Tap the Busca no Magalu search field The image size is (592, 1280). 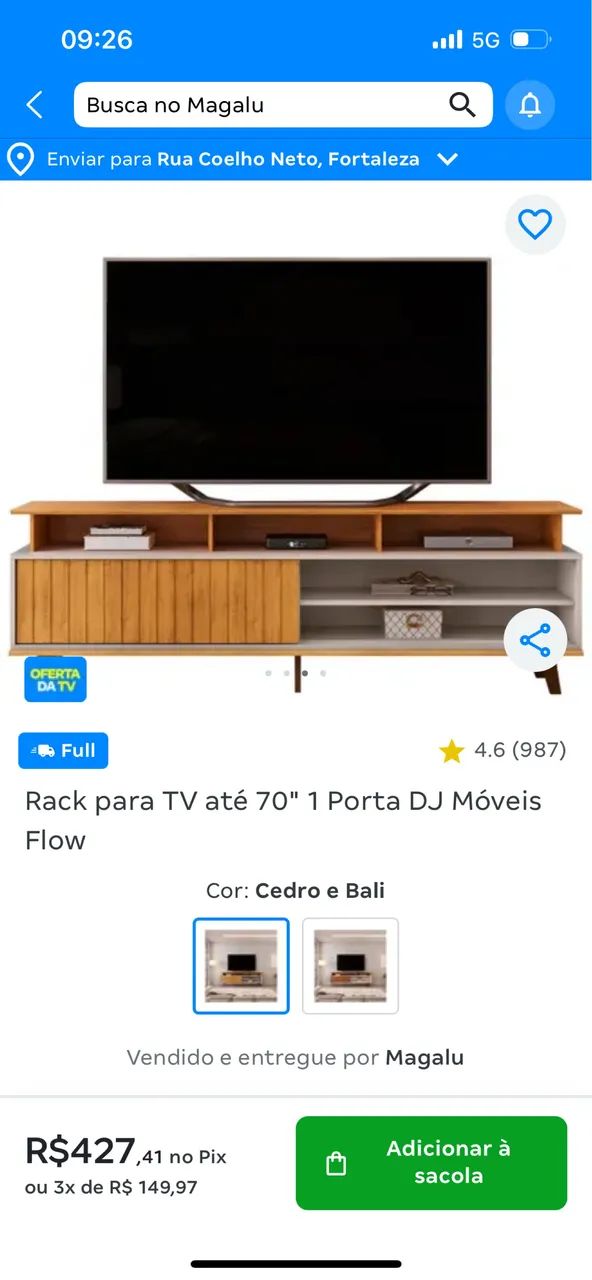click(x=283, y=105)
